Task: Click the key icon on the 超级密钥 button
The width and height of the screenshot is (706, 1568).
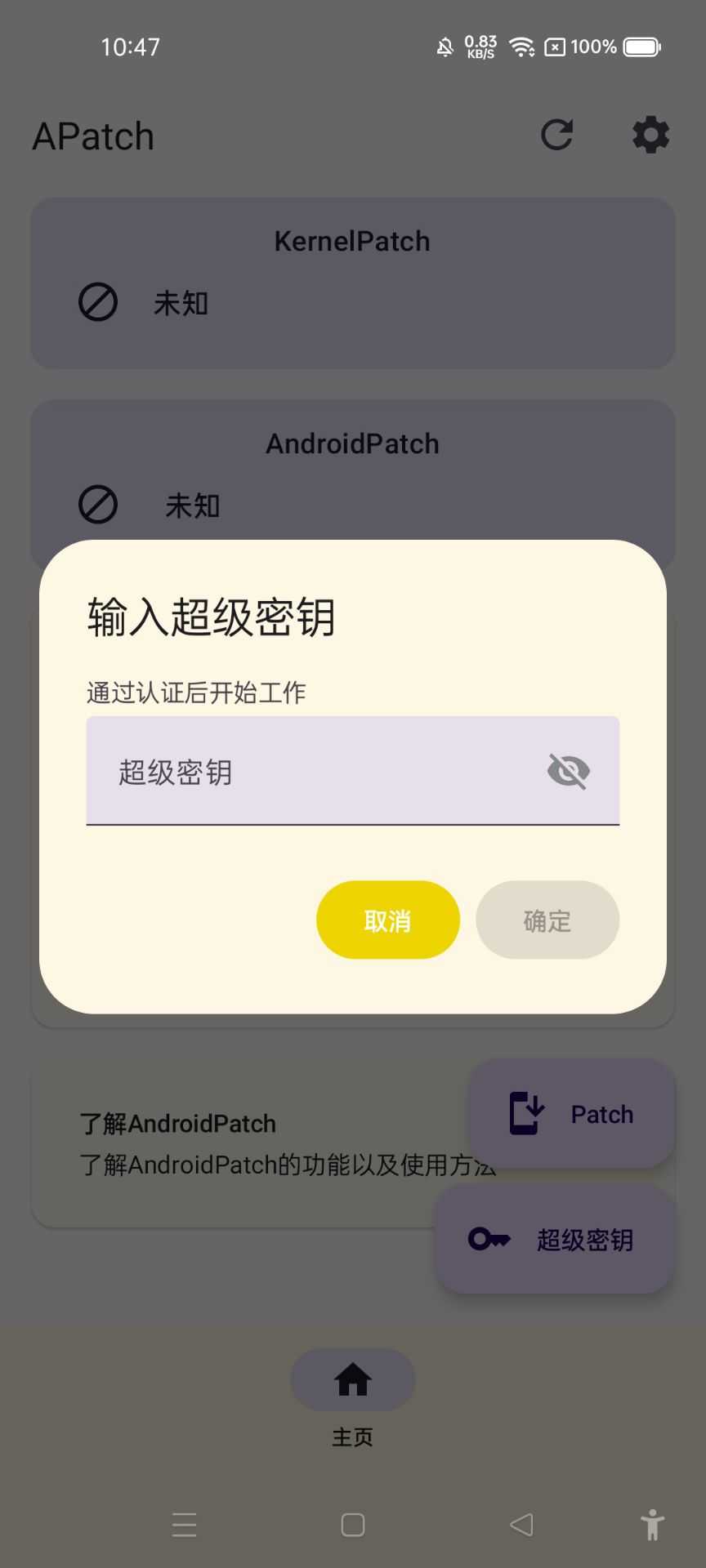Action: [488, 1240]
